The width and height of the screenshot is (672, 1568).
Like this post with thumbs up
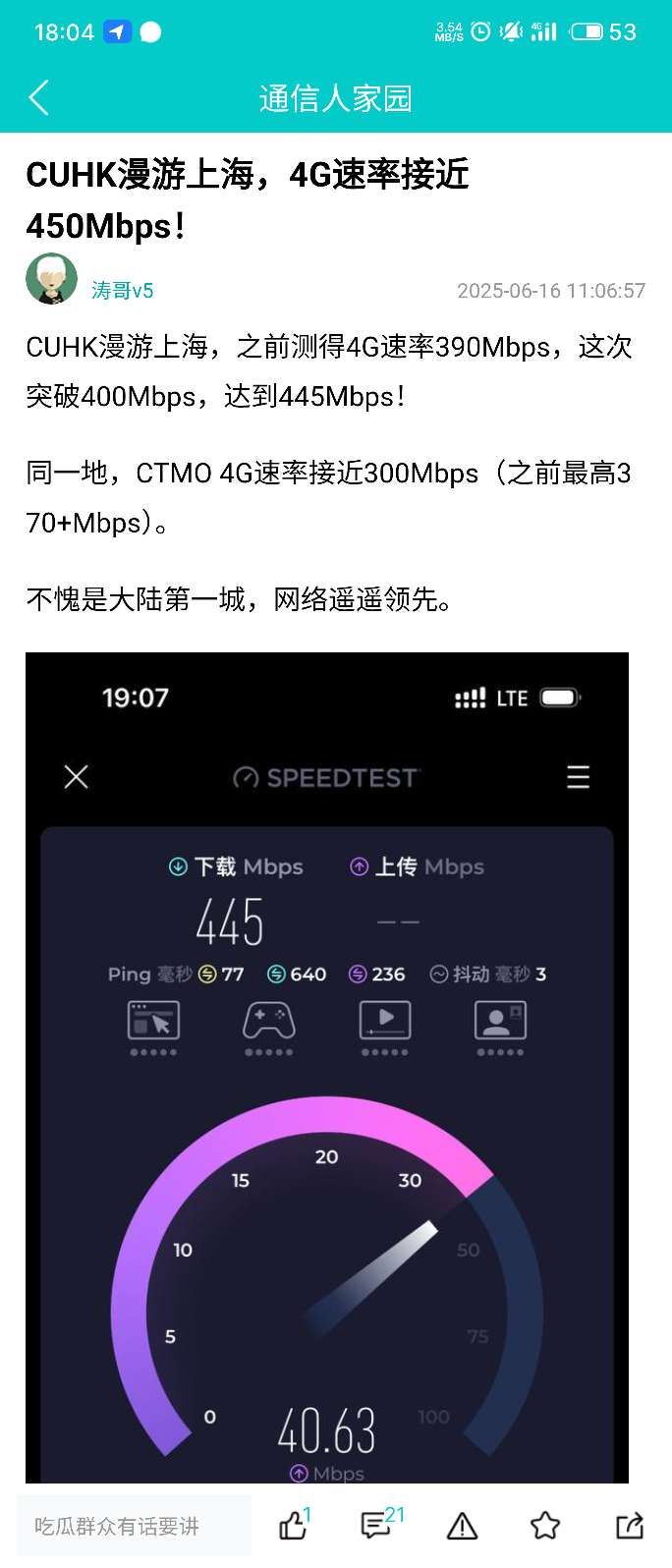(294, 1526)
